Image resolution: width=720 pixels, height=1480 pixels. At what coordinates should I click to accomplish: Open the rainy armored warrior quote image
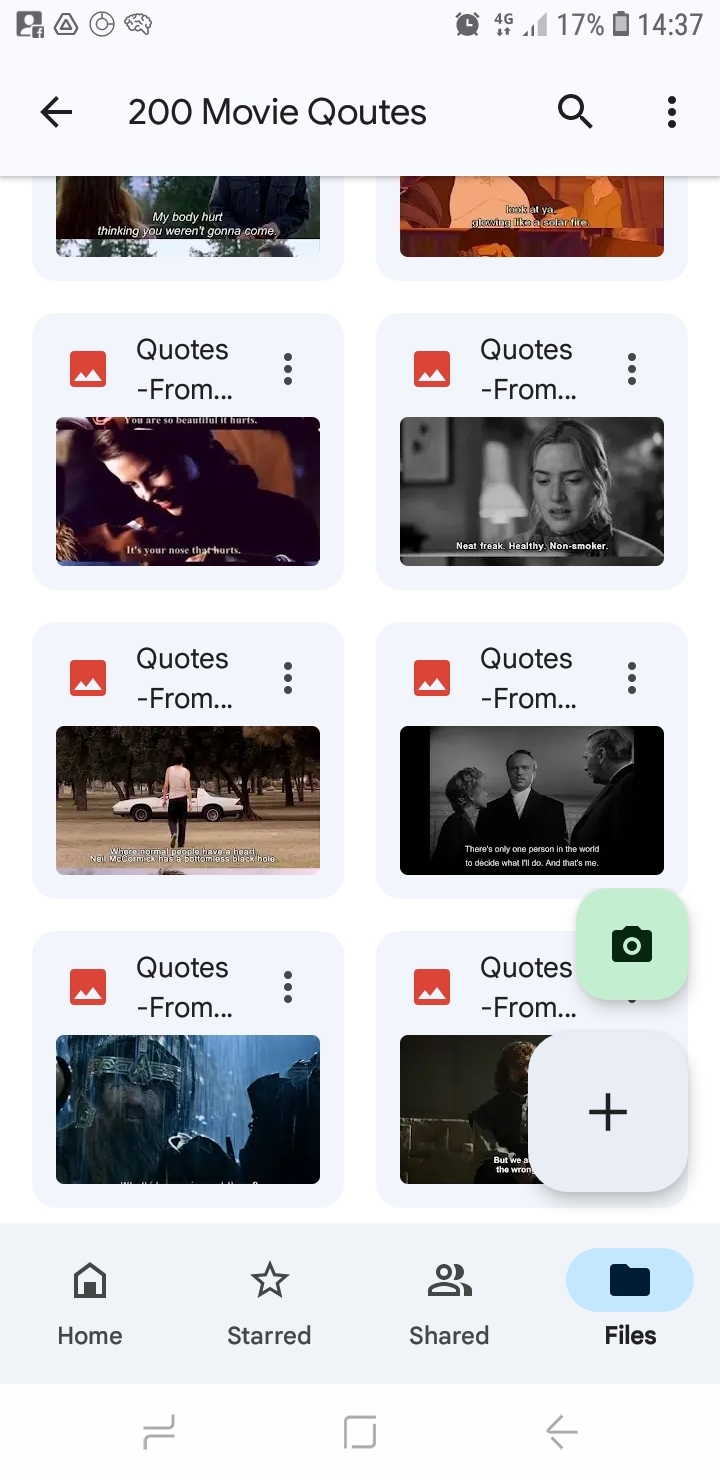(188, 1108)
